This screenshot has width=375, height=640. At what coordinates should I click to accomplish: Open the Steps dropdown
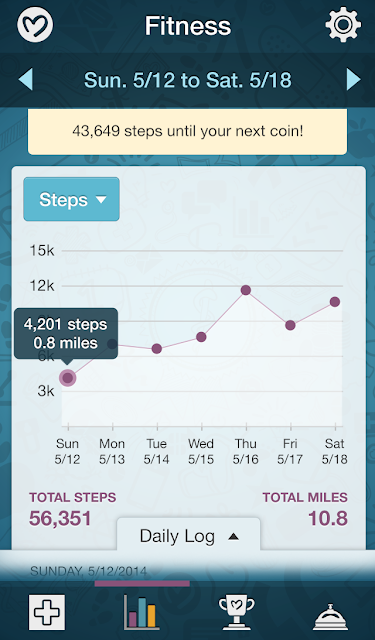coord(71,199)
